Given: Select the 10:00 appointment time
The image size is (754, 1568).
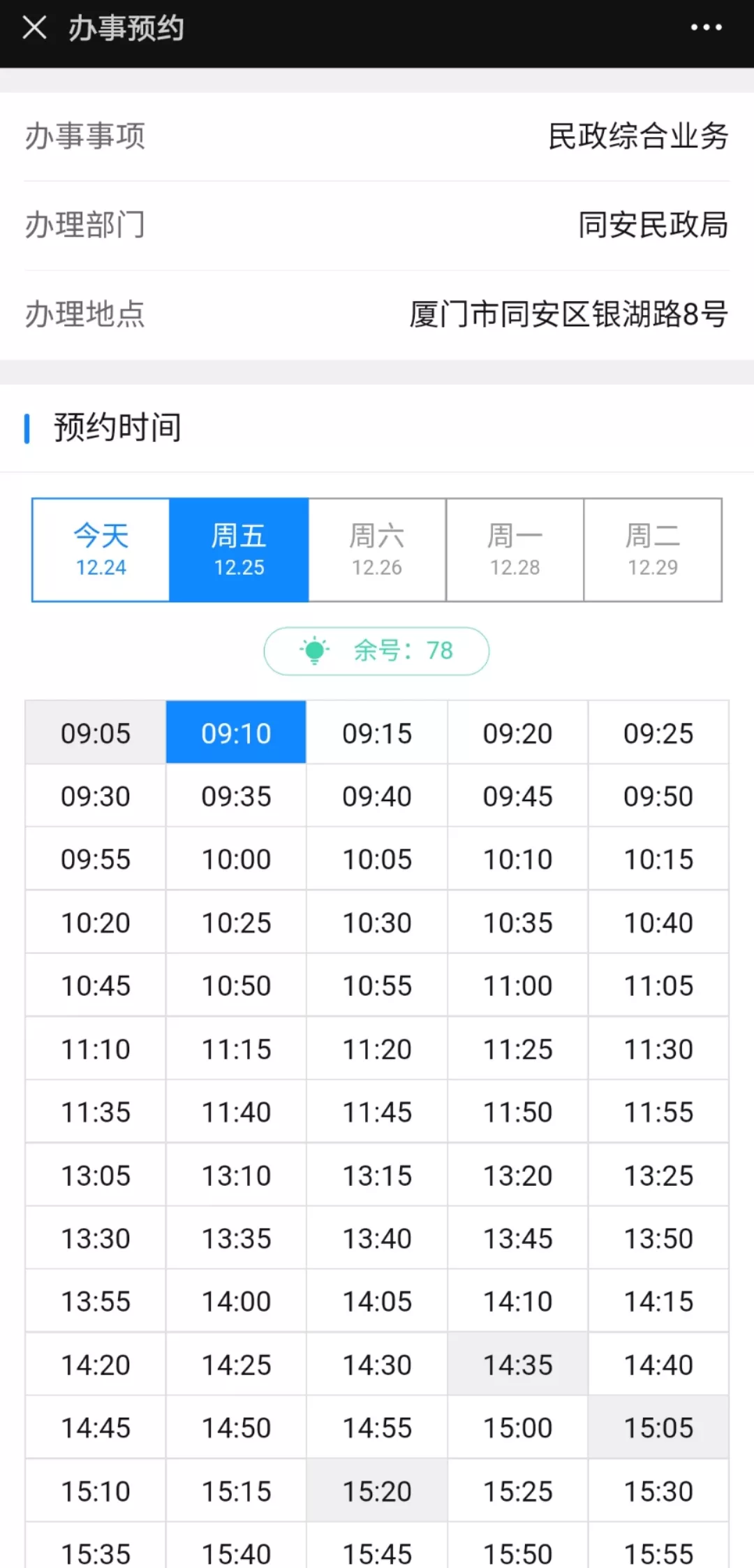Looking at the screenshot, I should click(x=236, y=859).
